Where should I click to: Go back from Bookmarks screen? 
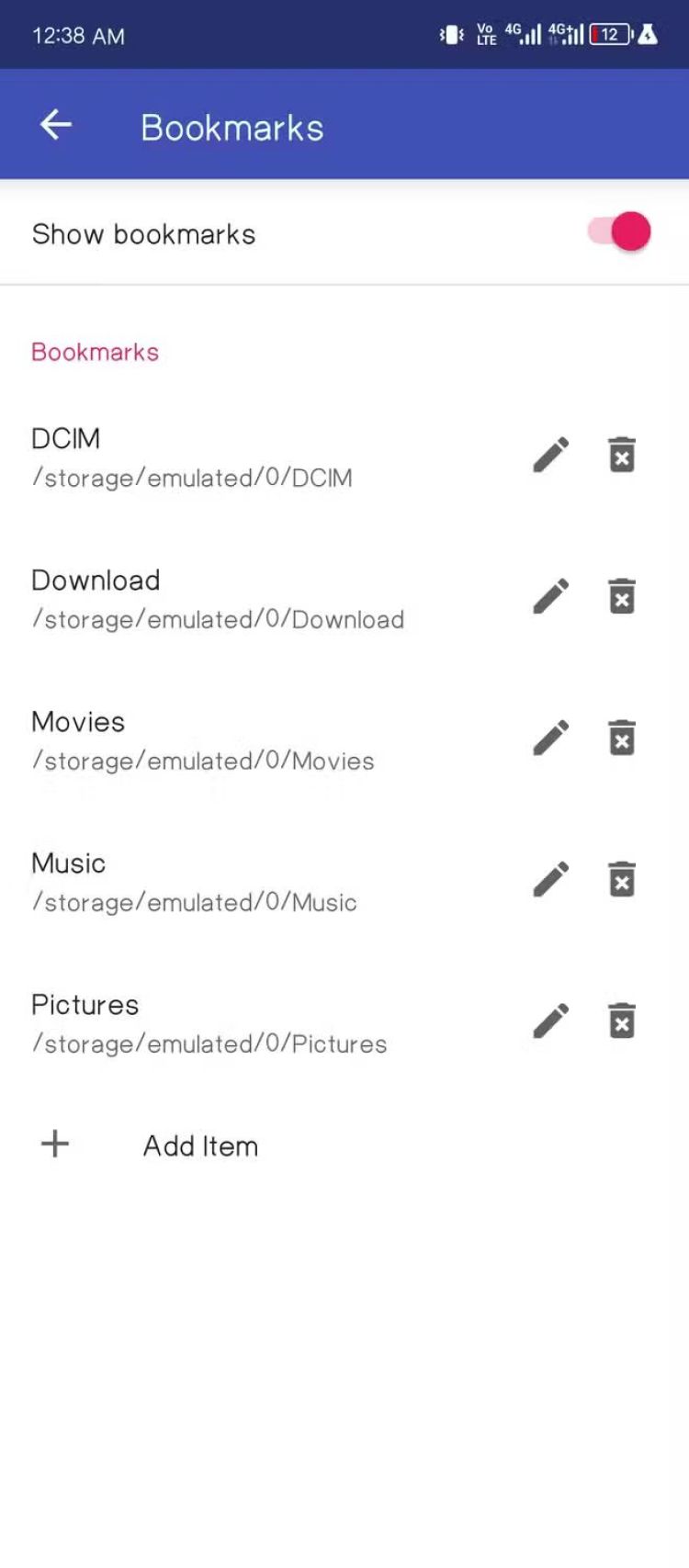click(x=56, y=125)
